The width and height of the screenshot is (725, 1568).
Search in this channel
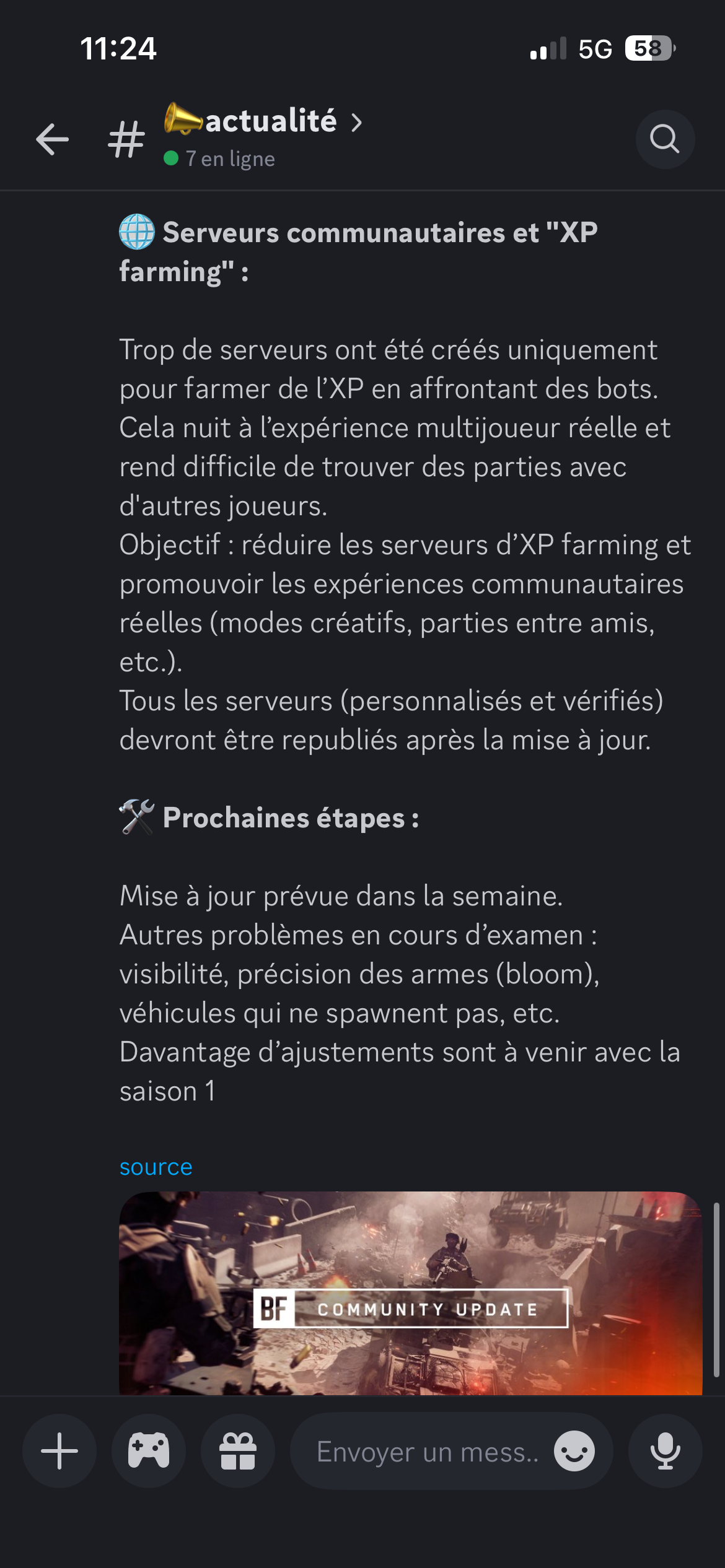[x=665, y=139]
